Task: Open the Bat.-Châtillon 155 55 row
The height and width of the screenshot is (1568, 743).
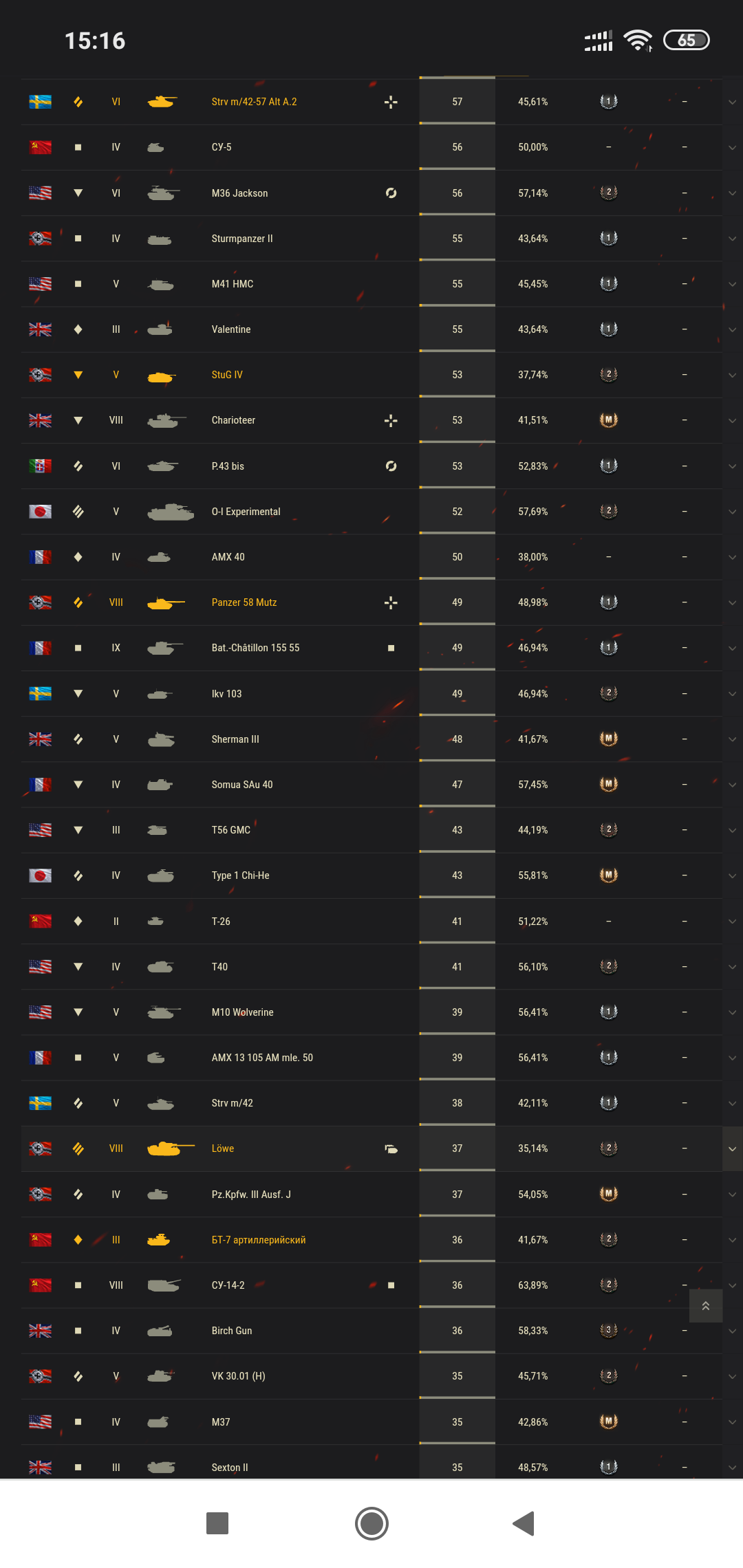Action: click(371, 648)
